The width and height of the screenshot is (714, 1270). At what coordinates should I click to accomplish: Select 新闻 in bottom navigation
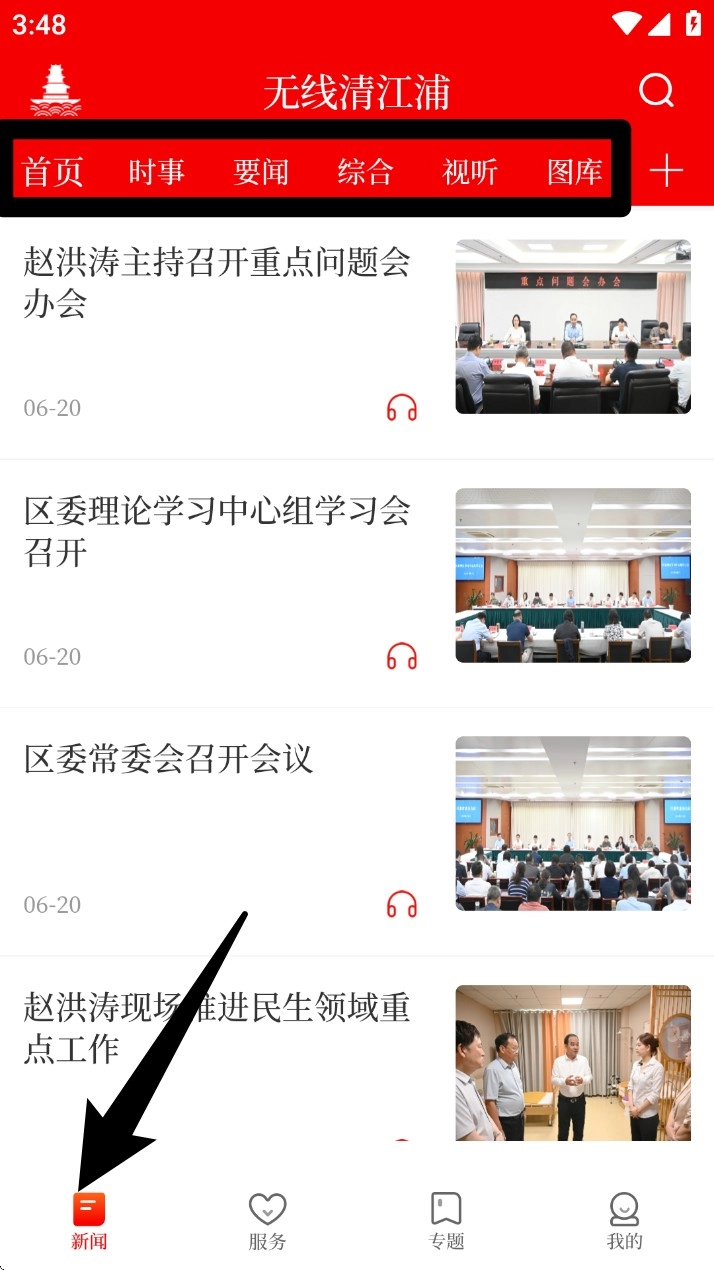(x=89, y=1221)
